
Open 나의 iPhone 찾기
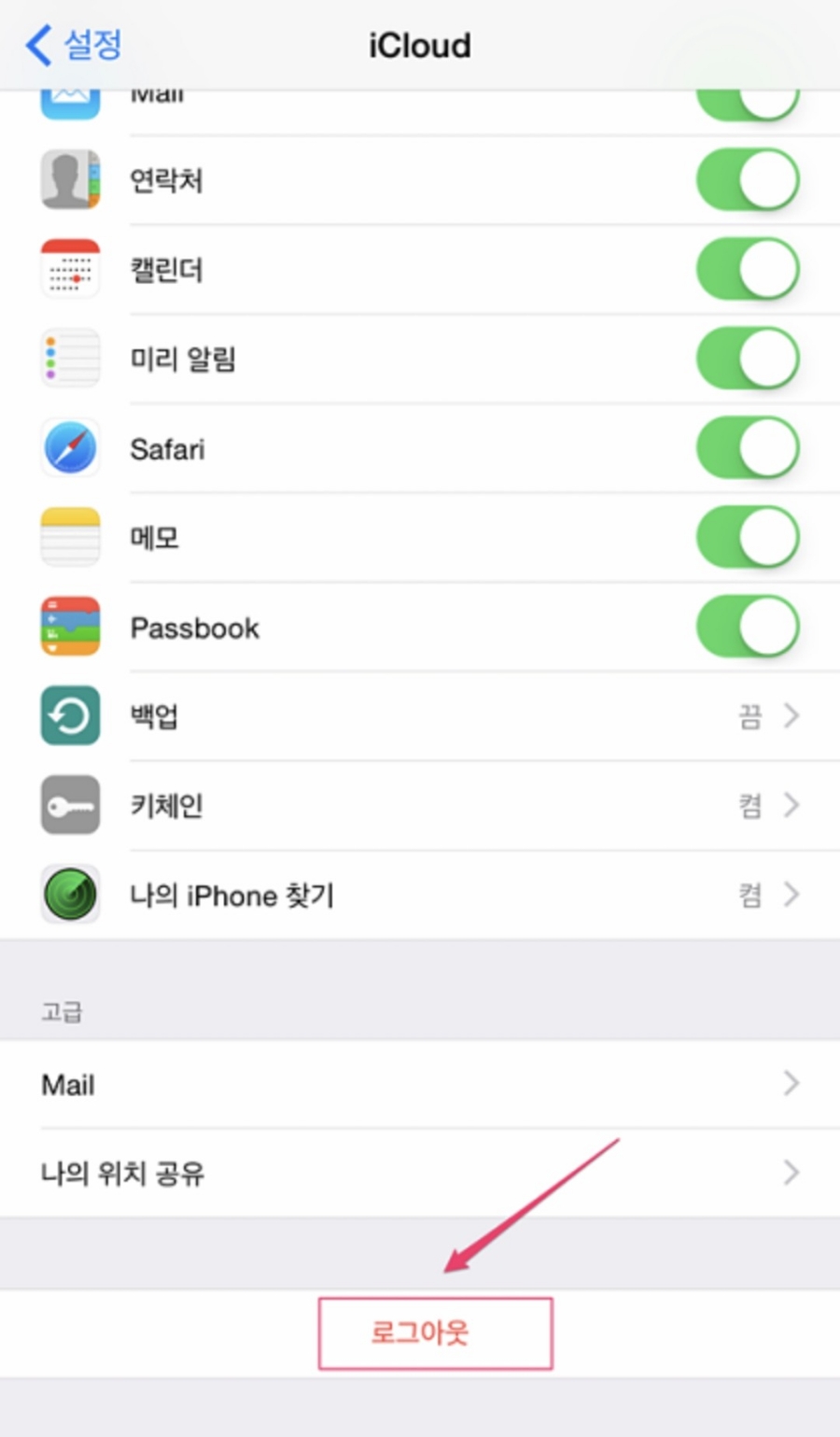pos(420,895)
